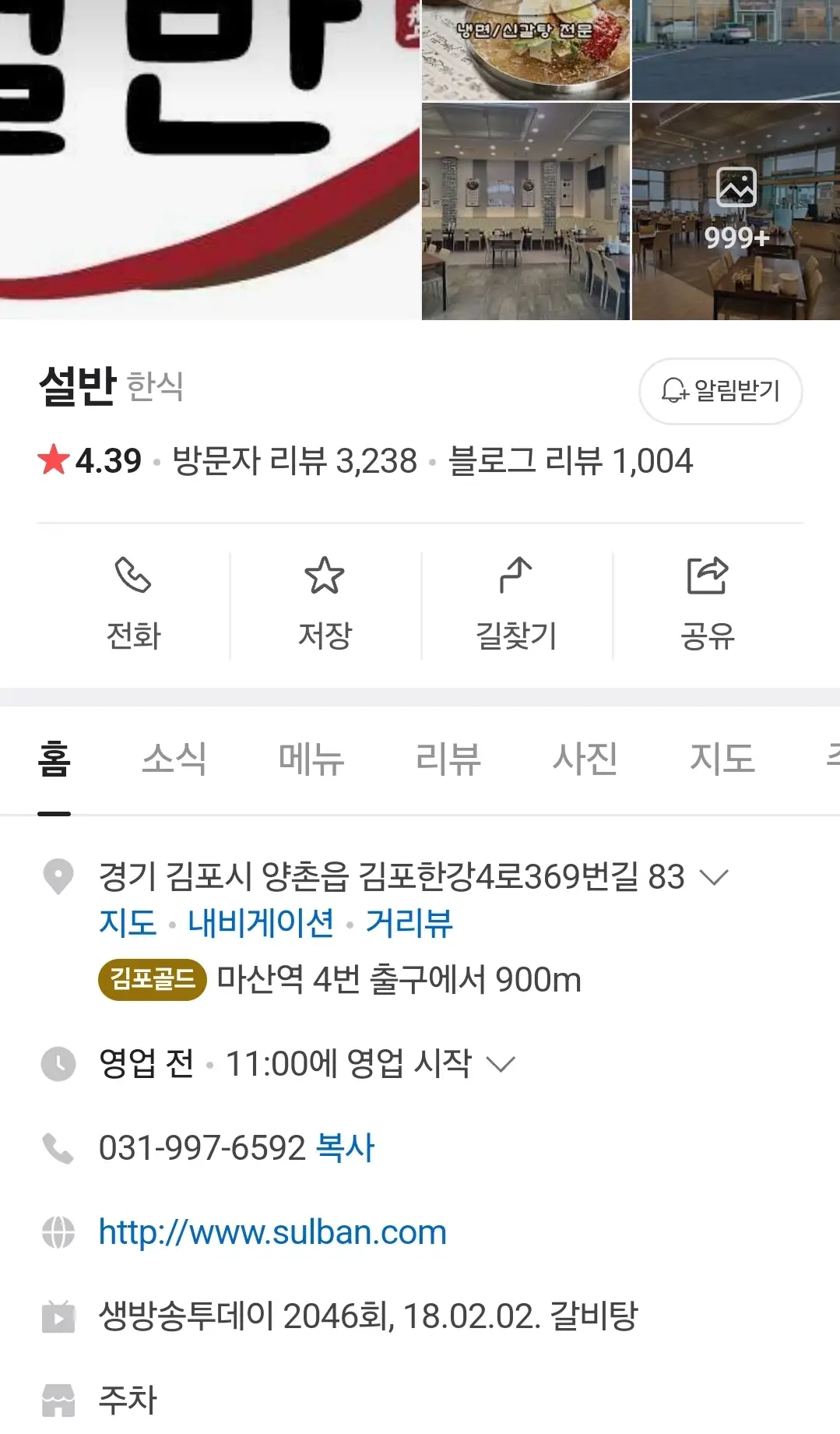Tap the 알림받기 notification button
The image size is (840, 1434).
(720, 391)
